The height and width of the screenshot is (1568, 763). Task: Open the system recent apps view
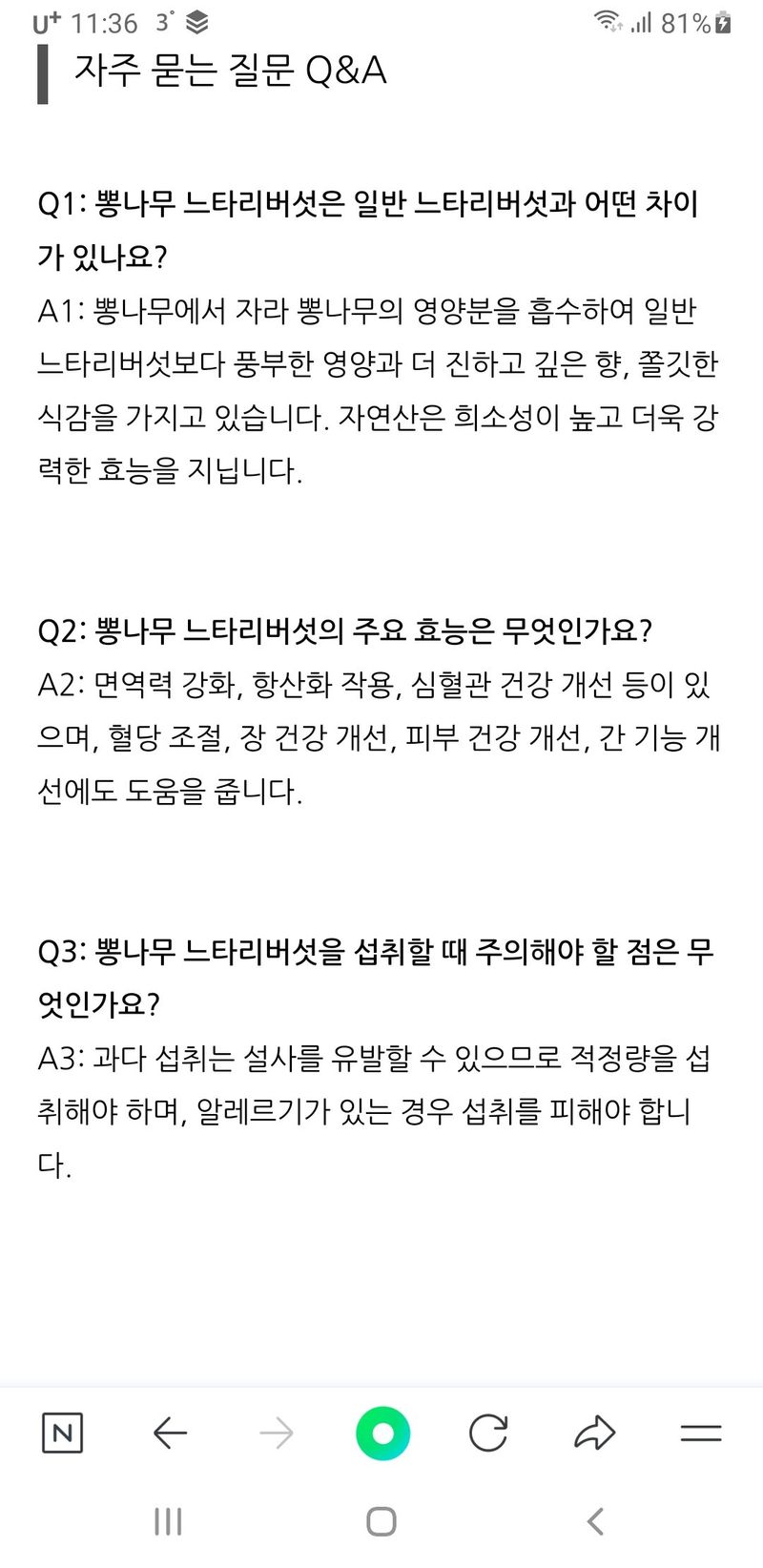click(x=168, y=1521)
